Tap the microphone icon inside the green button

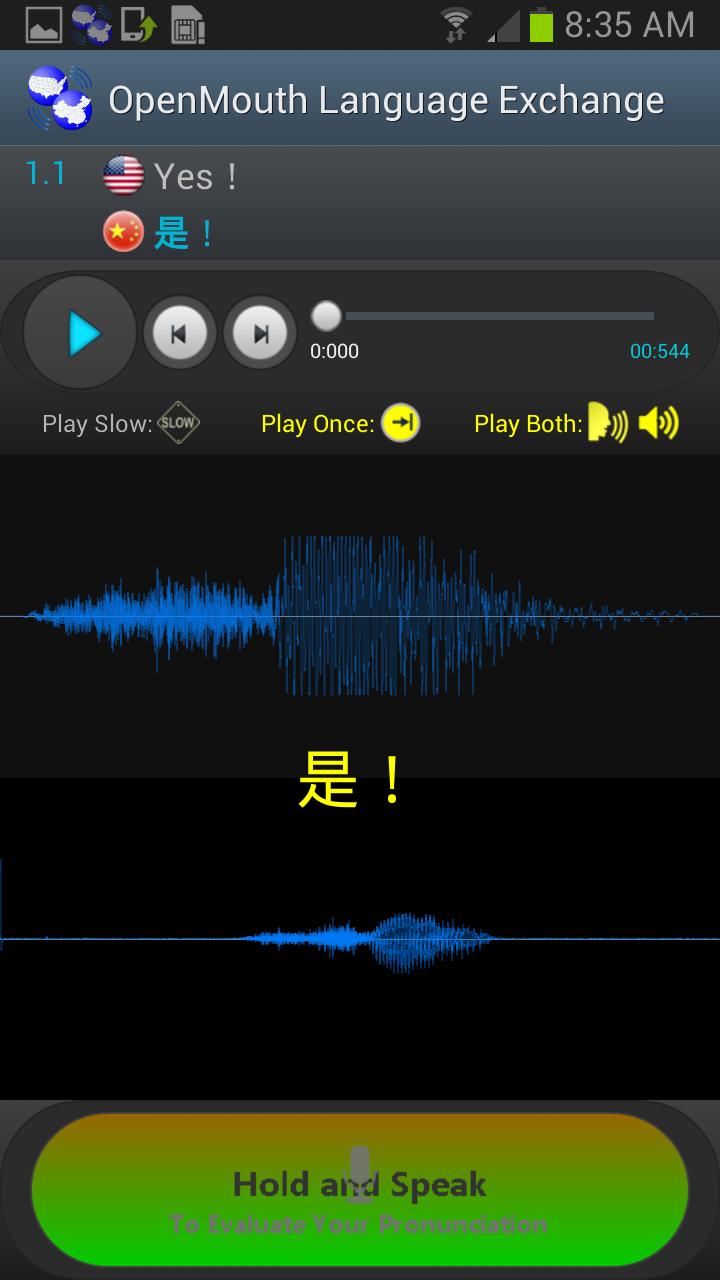[x=360, y=1178]
